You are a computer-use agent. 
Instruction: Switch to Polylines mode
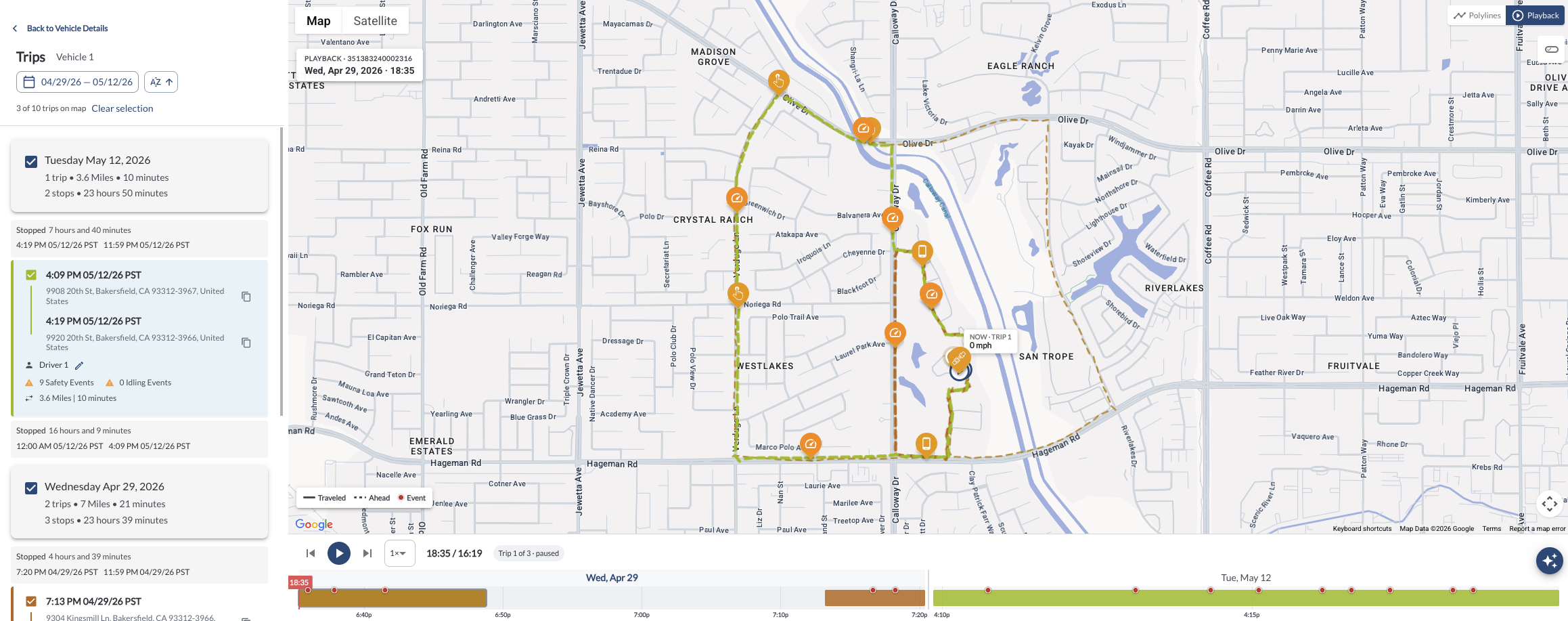(x=1477, y=16)
